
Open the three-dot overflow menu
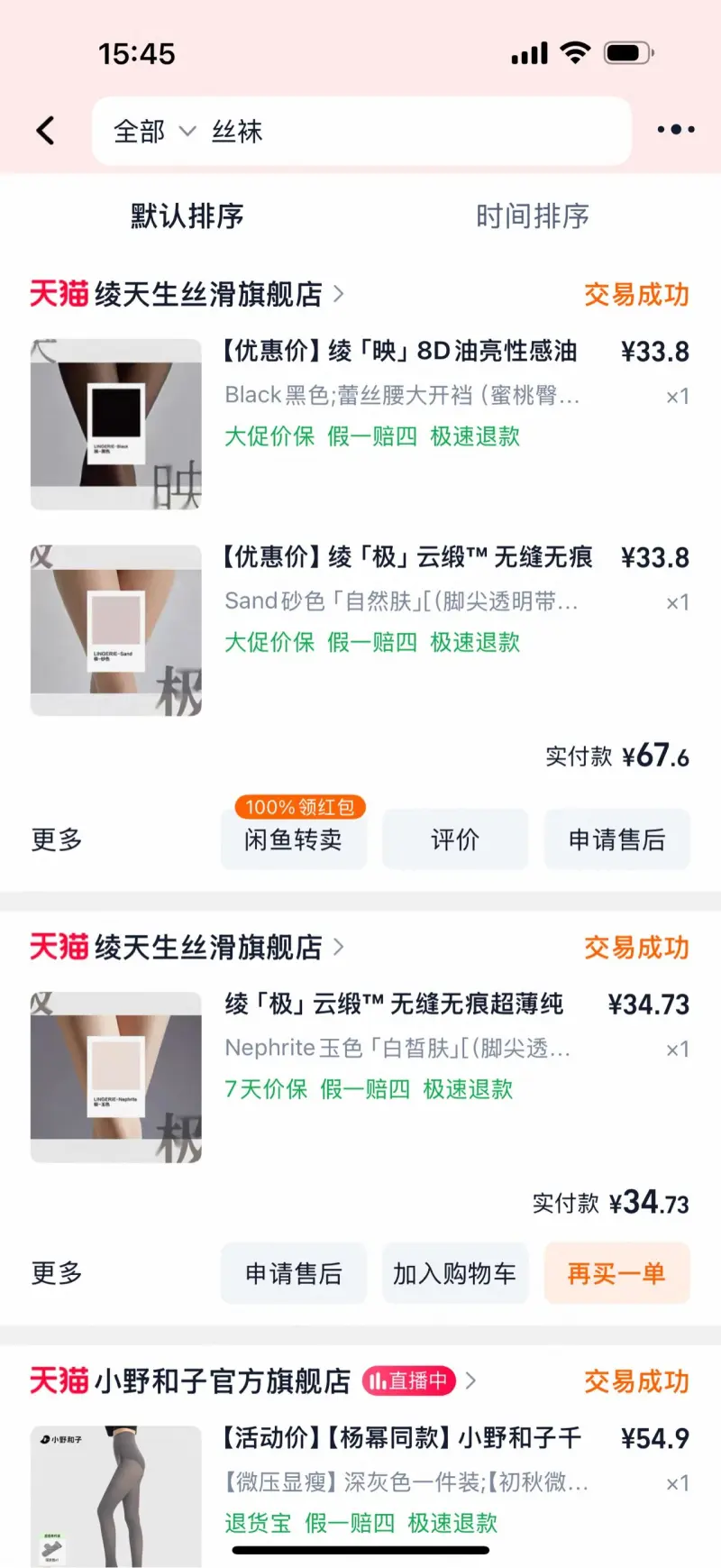tap(675, 130)
